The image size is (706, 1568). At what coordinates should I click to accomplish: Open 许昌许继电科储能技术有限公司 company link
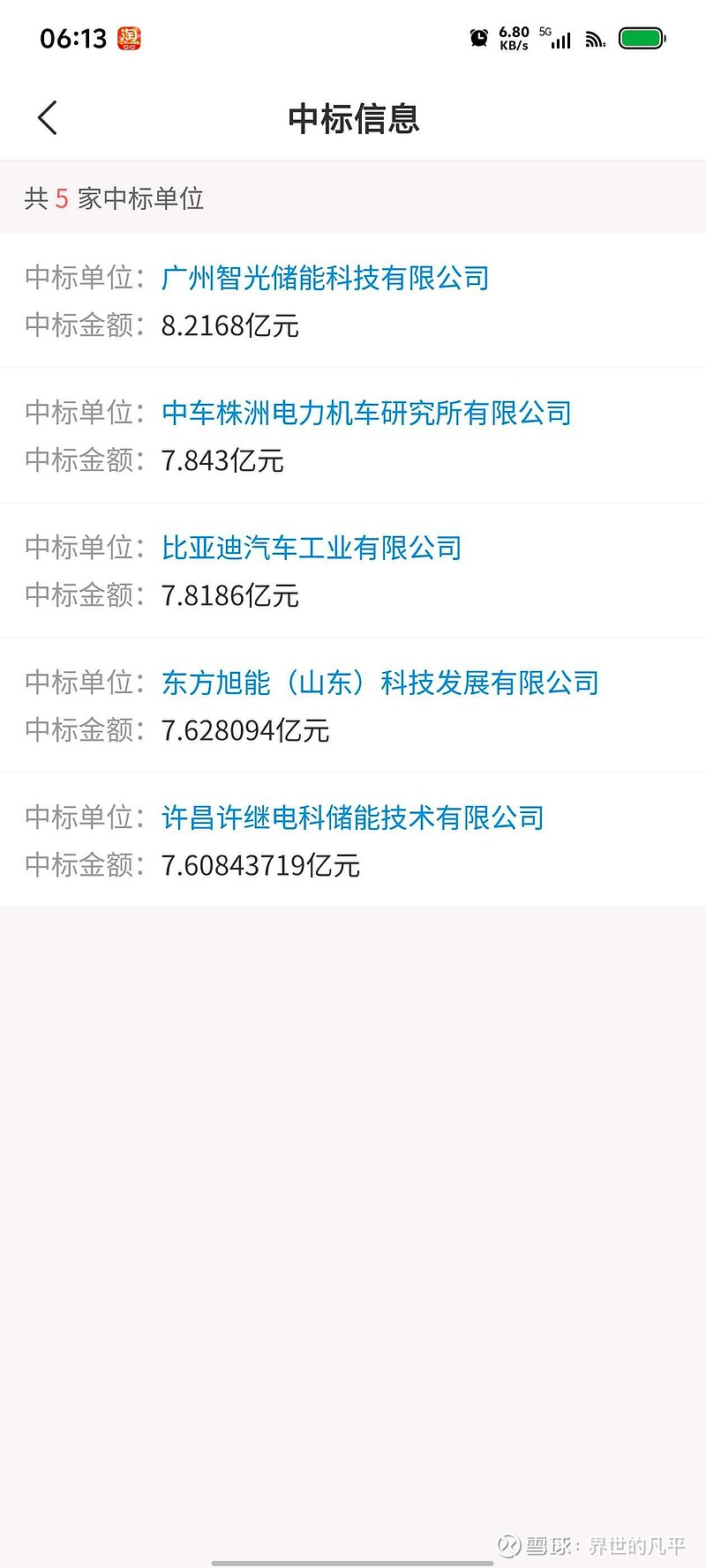(x=354, y=818)
